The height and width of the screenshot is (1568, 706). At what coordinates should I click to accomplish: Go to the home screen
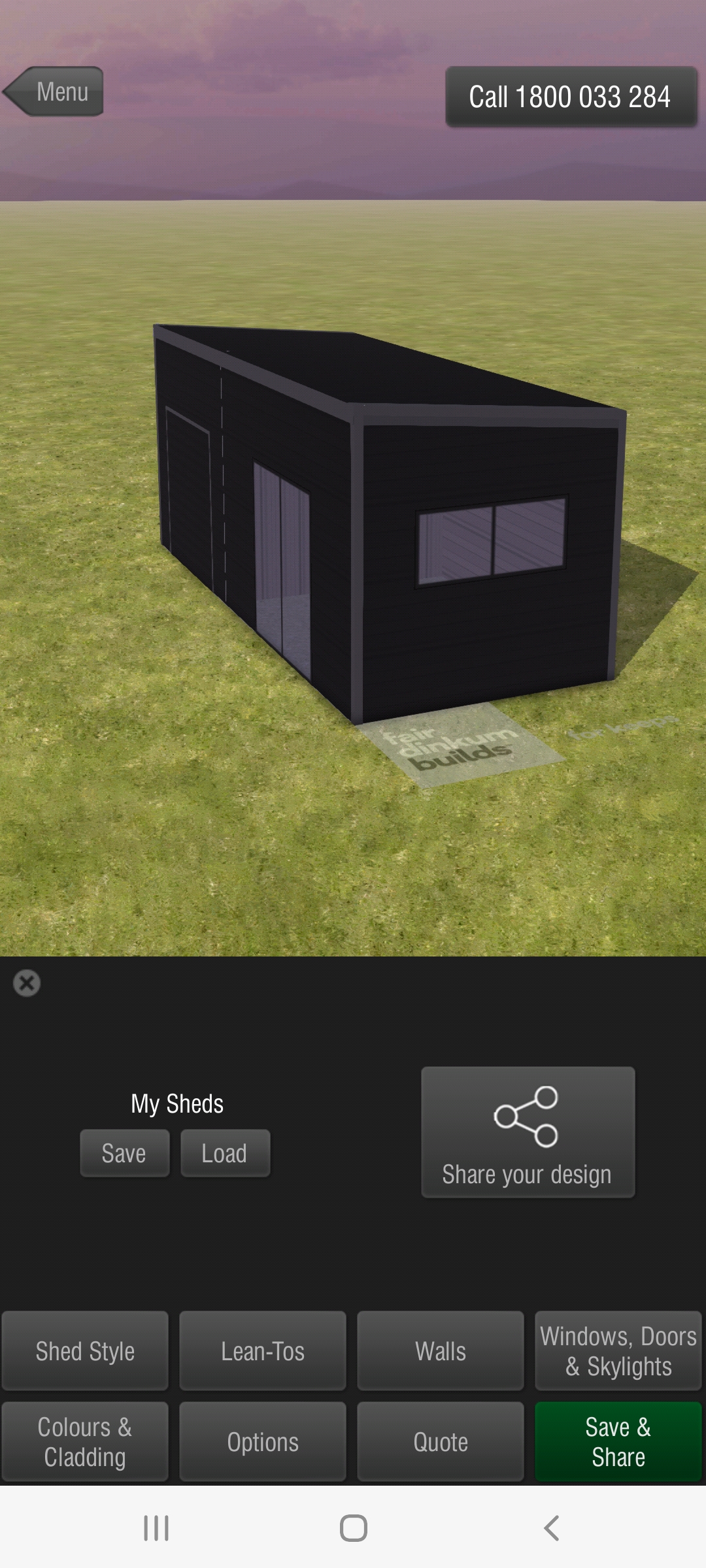(353, 1528)
